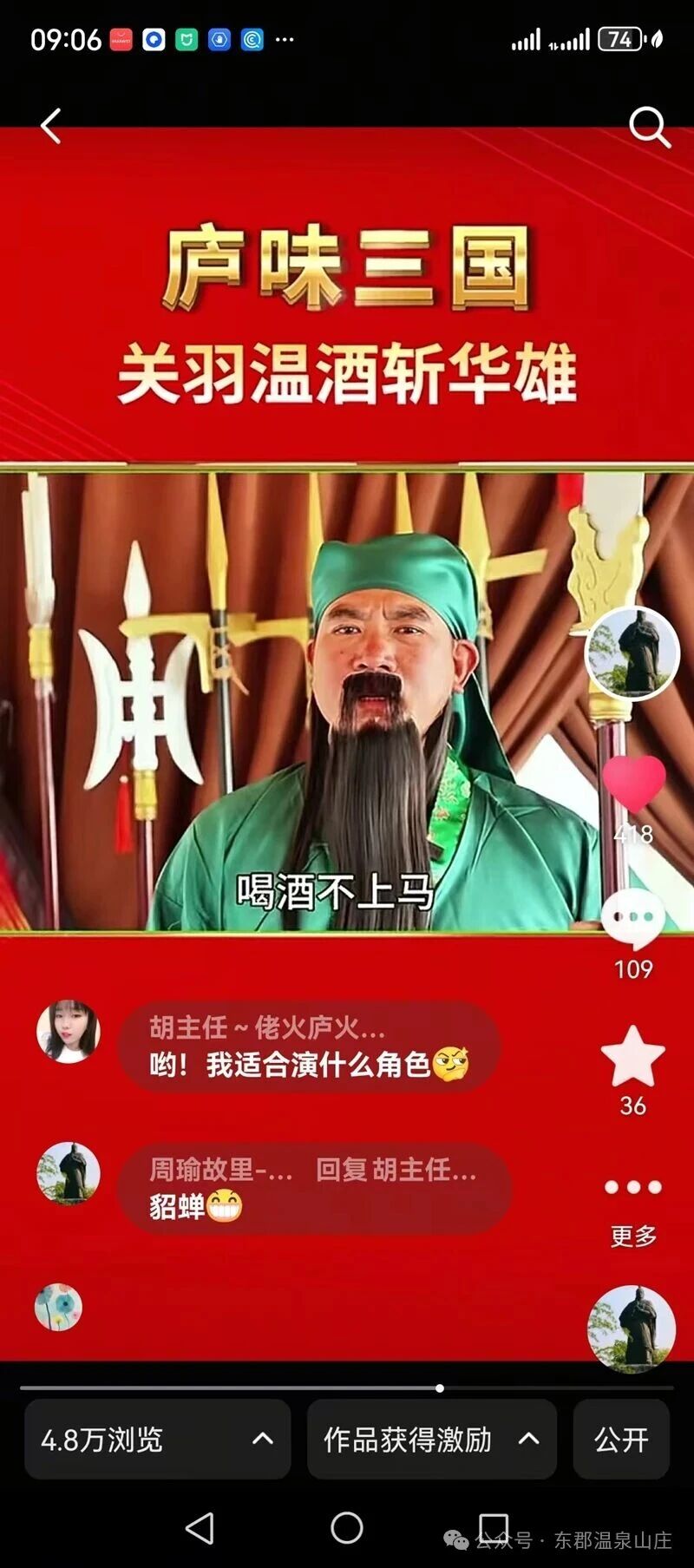The image size is (694, 1568).
Task: Expand the 作品获得激励 panel
Action: (x=431, y=1440)
